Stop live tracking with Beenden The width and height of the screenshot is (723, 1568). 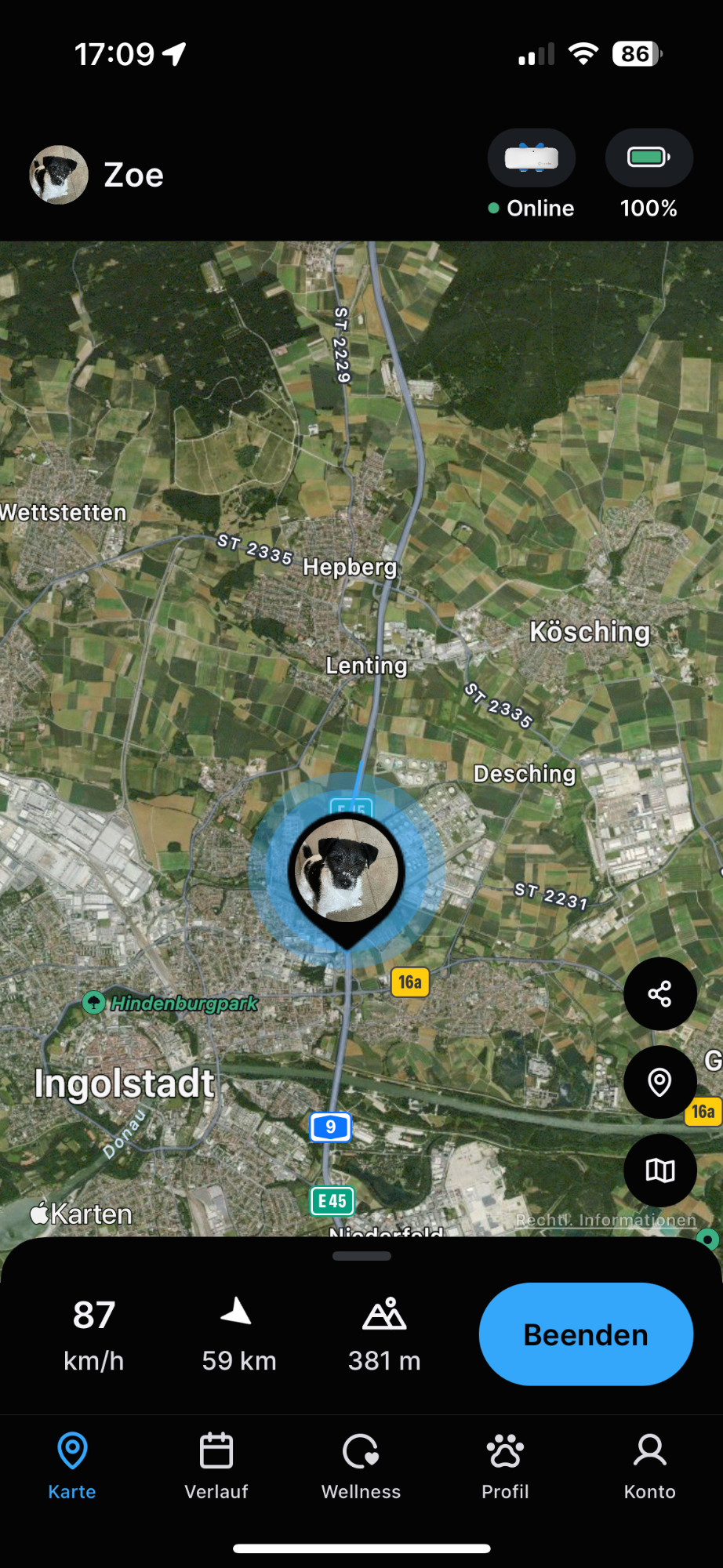[x=586, y=1334]
